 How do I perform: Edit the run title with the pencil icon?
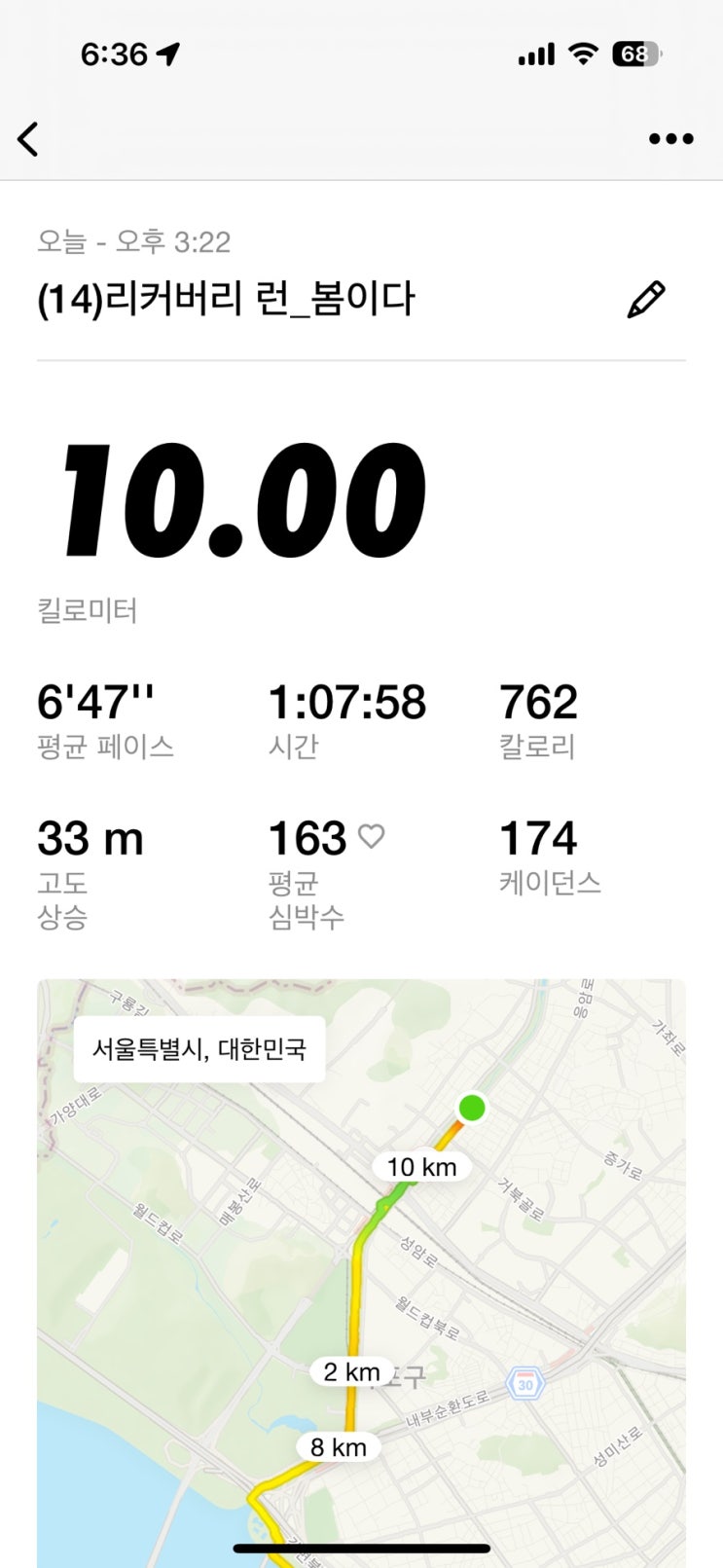click(646, 300)
